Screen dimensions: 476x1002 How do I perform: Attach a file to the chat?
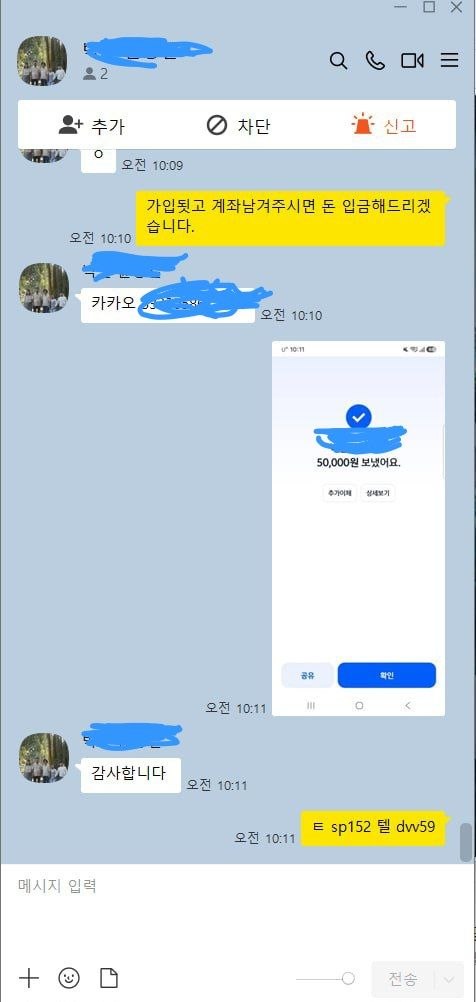click(109, 978)
